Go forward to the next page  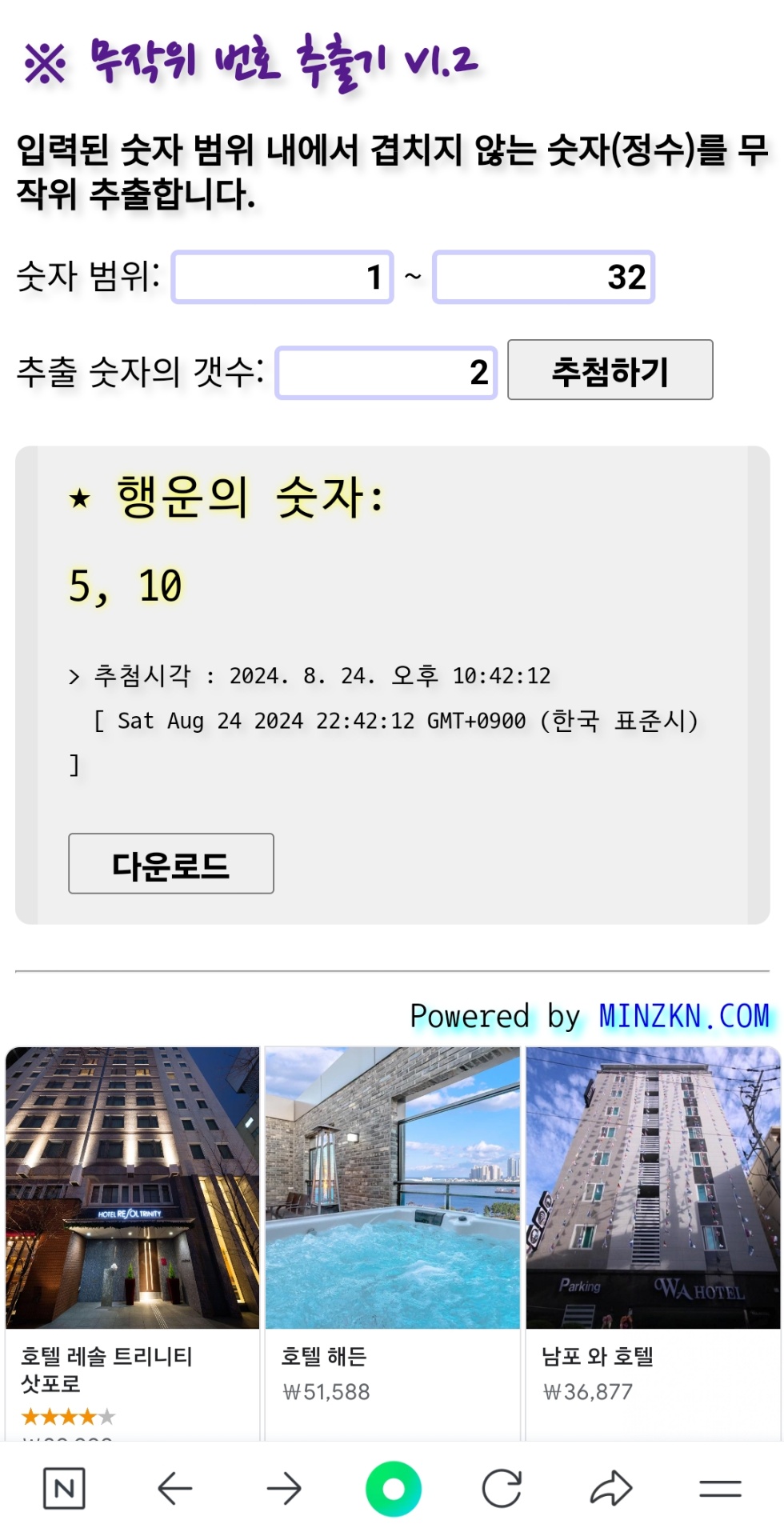(284, 1489)
